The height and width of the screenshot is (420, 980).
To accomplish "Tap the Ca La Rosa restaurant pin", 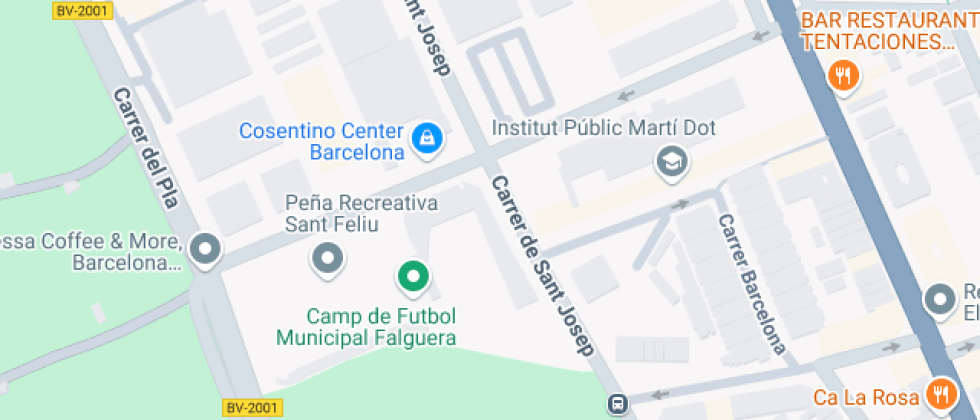I will [940, 394].
